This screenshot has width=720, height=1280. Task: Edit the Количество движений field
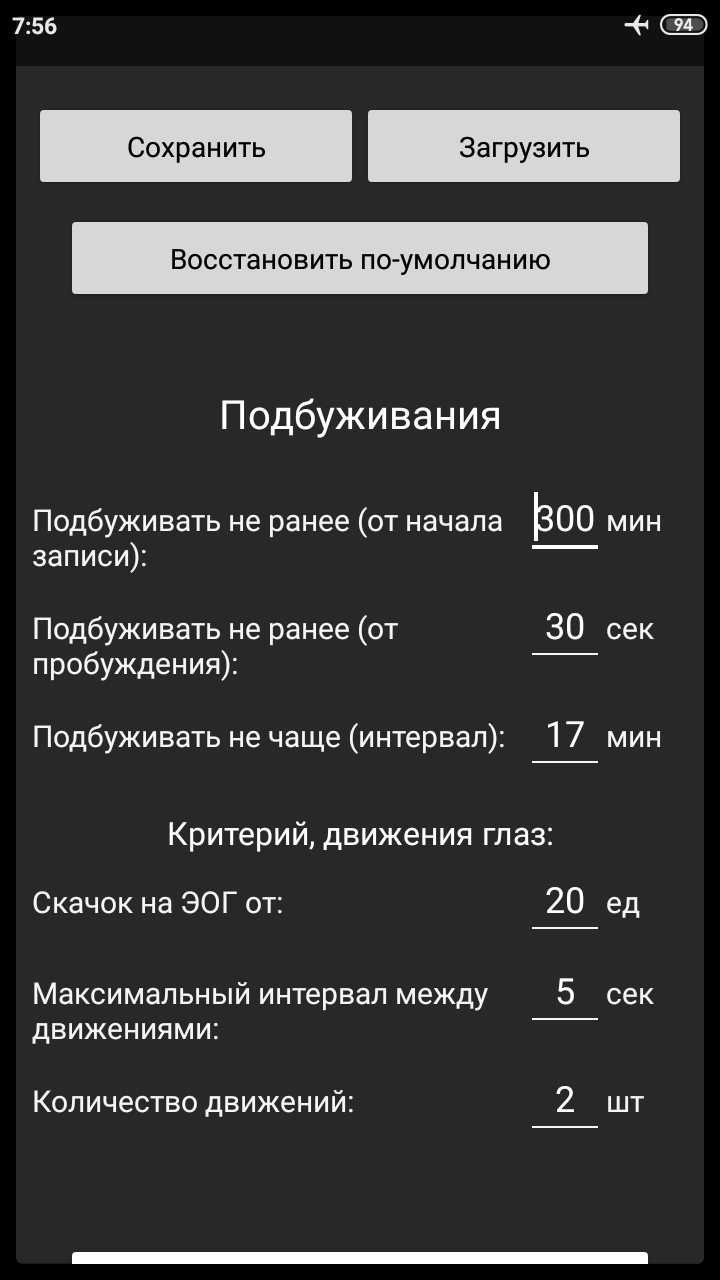click(565, 1101)
